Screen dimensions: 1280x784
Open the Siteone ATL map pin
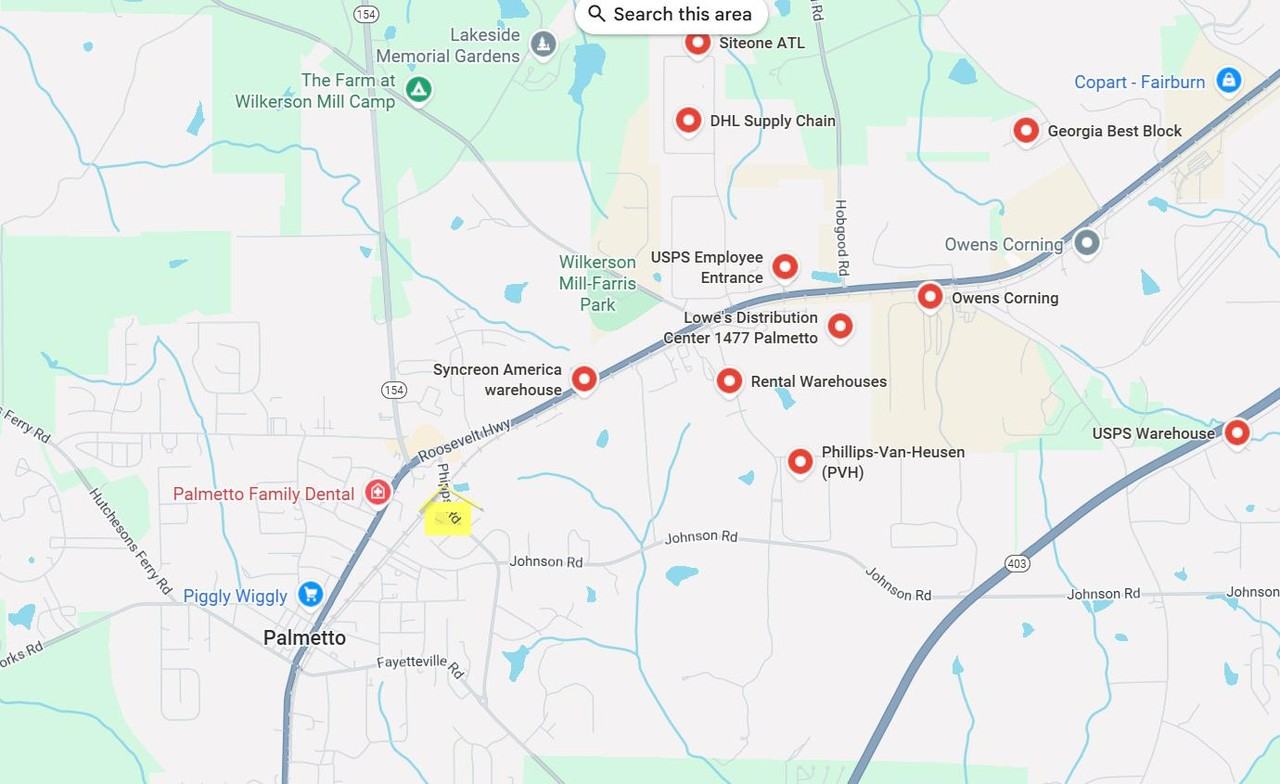[x=697, y=42]
